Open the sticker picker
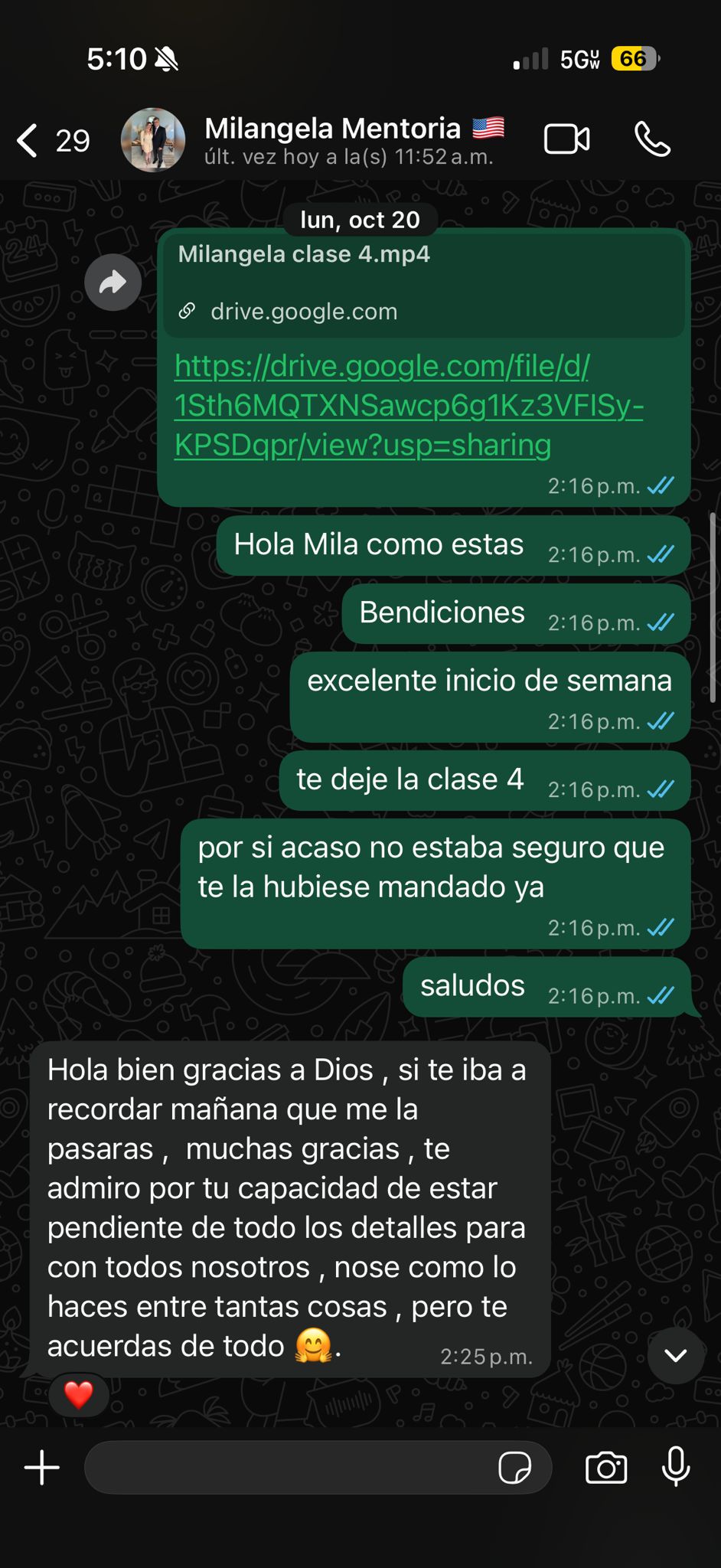This screenshot has width=721, height=1568. click(x=514, y=1468)
